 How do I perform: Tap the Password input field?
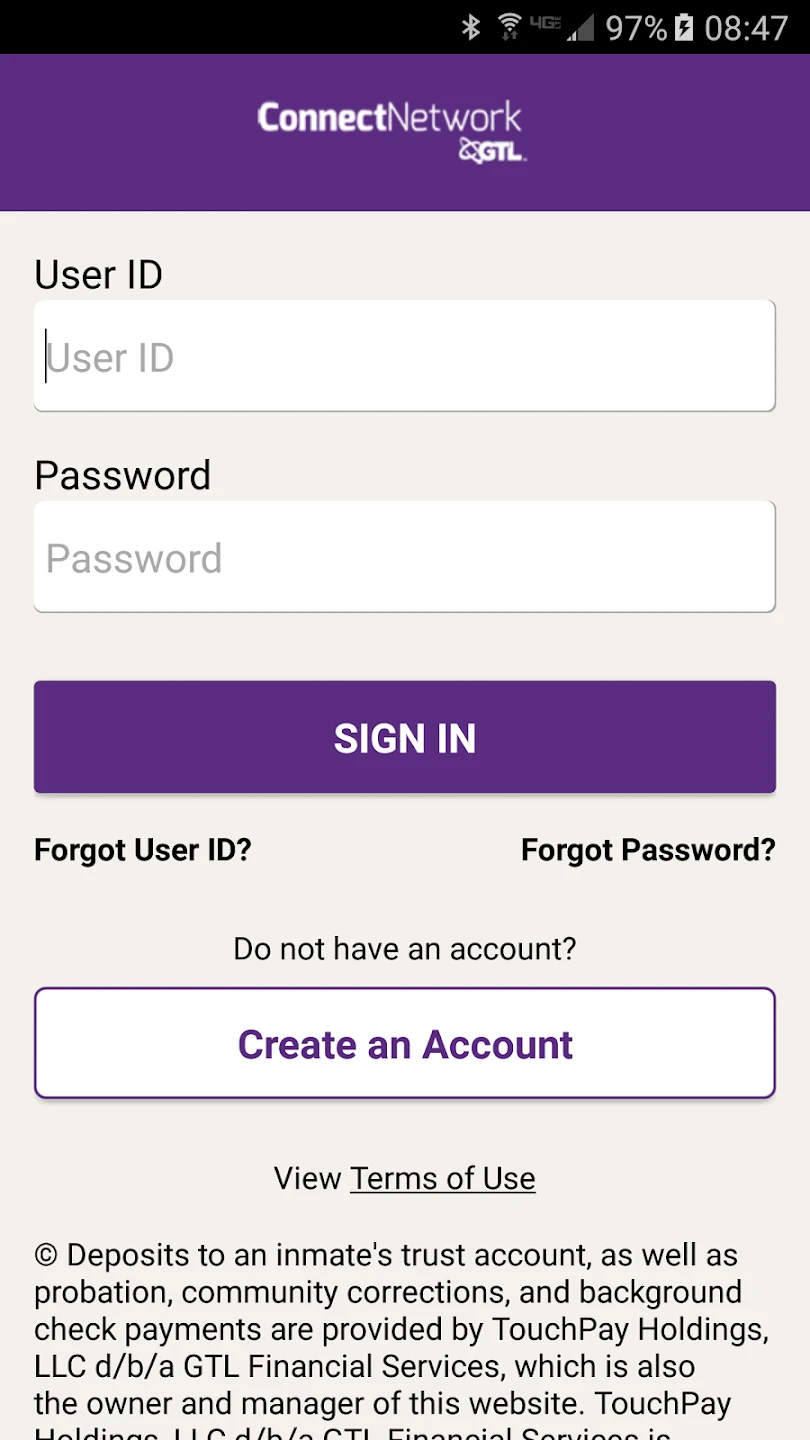tap(404, 557)
